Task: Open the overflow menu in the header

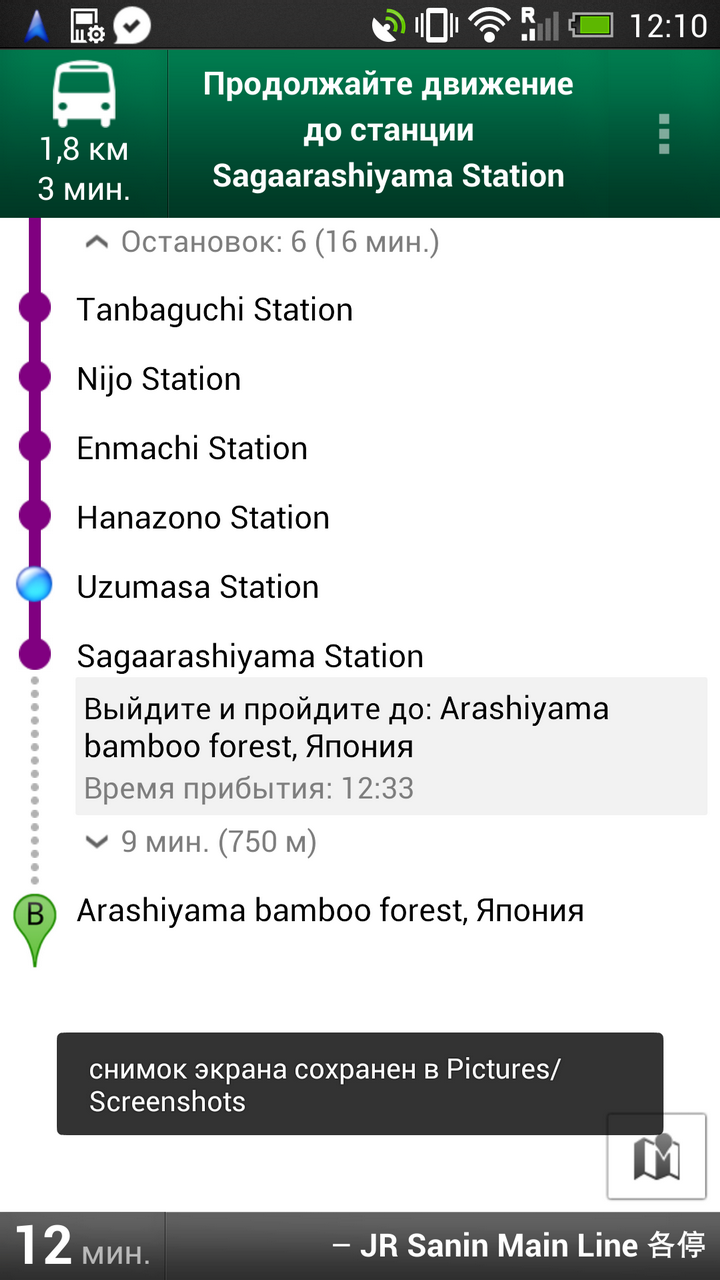Action: tap(664, 134)
